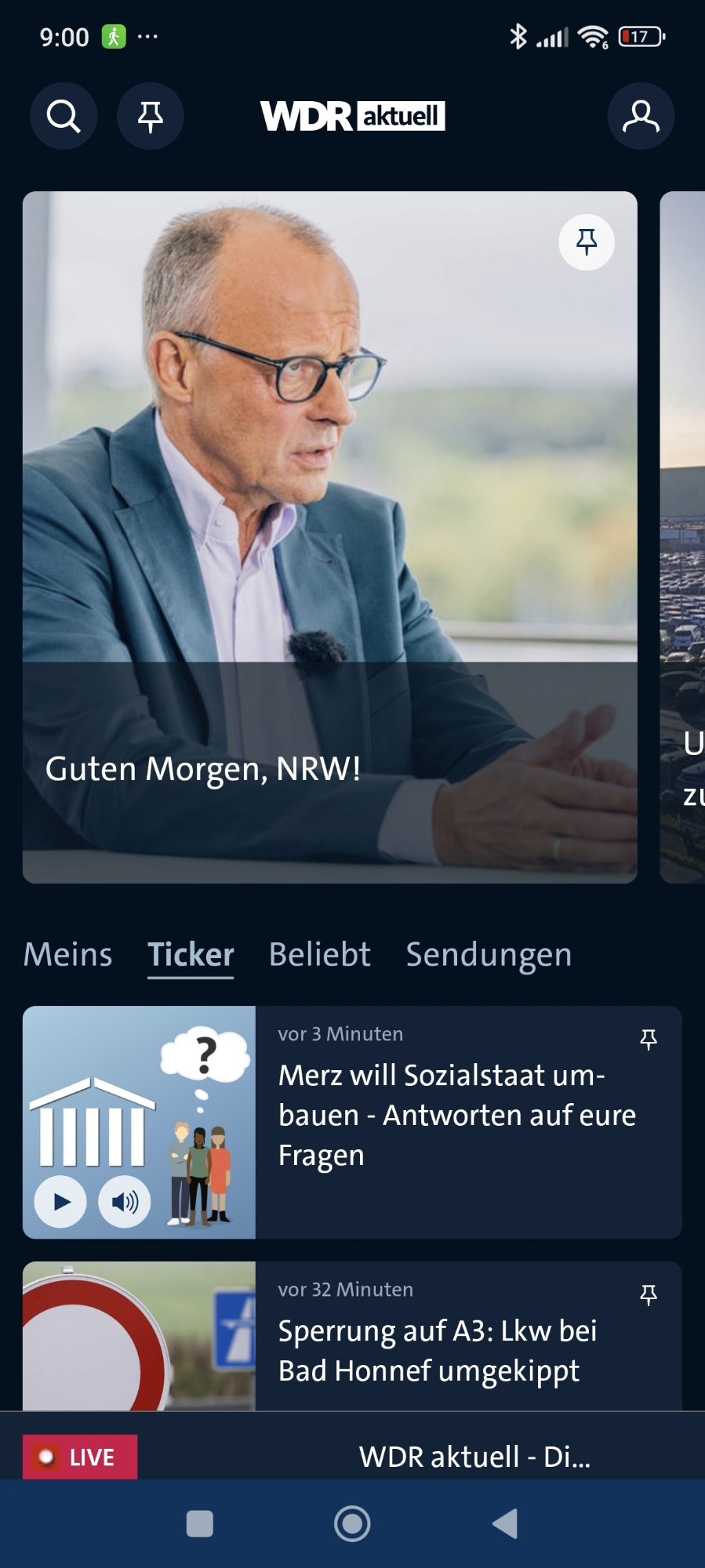Screen dimensions: 705x1568
Task: Open pinned items from the top bar
Action: coord(150,116)
